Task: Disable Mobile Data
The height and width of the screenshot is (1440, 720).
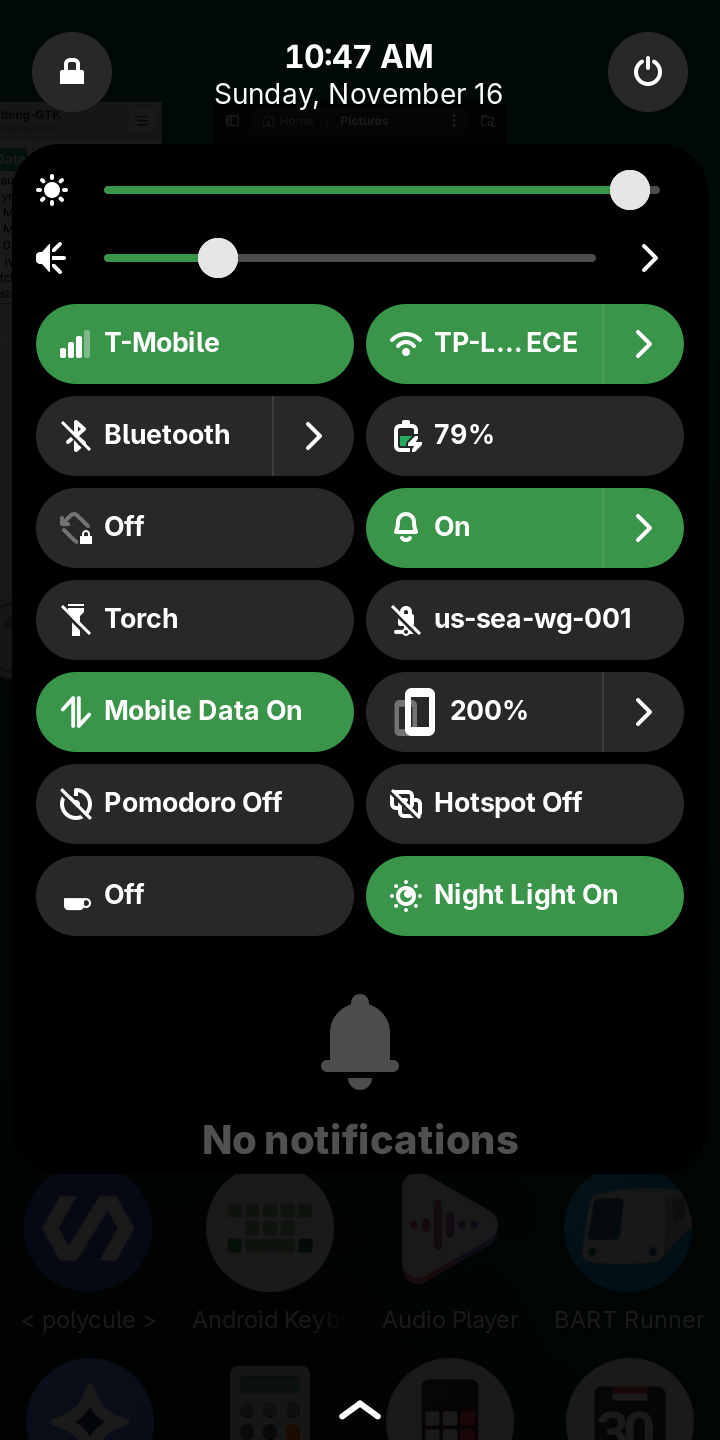Action: click(195, 712)
